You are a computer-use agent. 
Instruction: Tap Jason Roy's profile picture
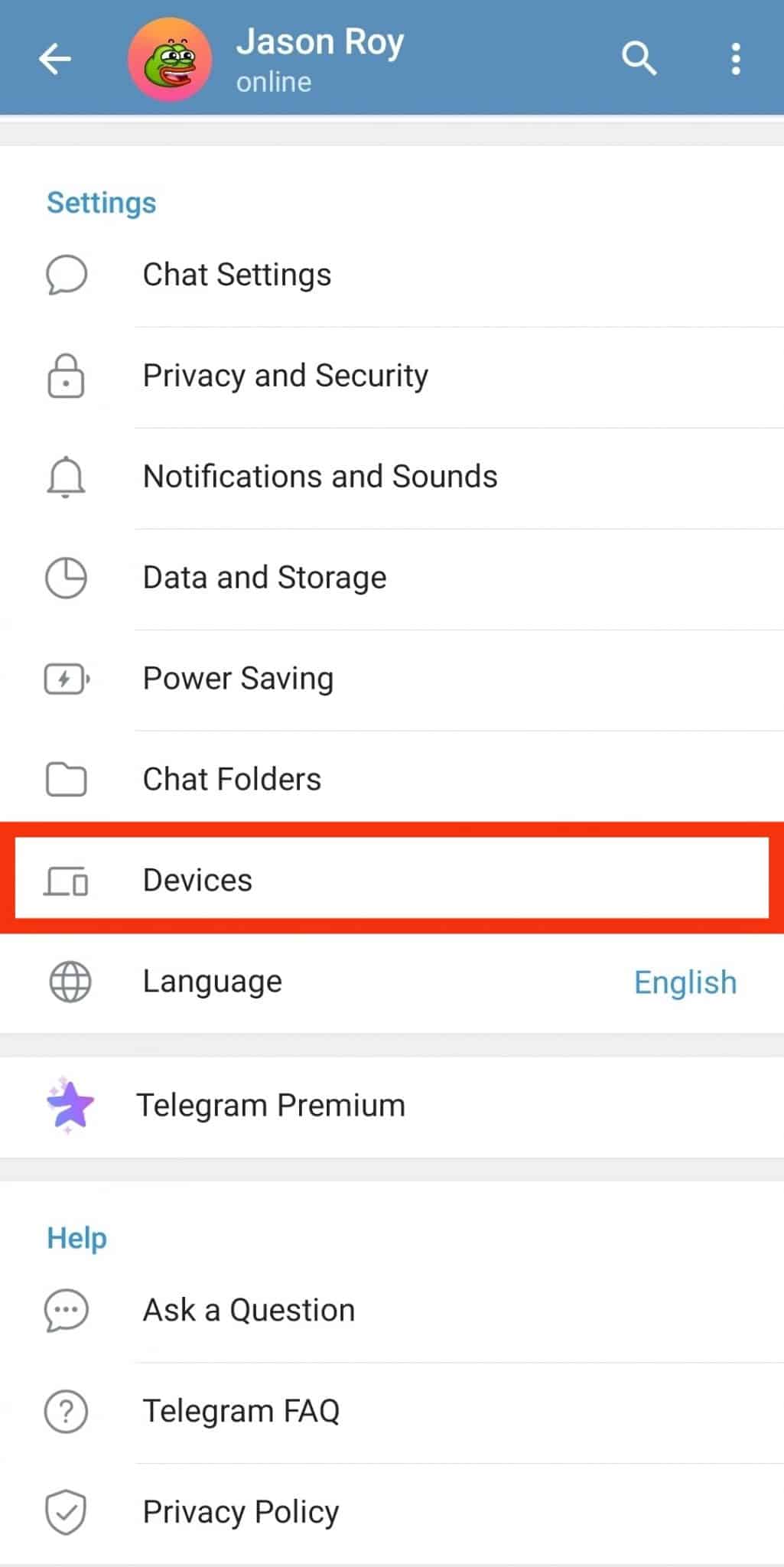click(x=171, y=59)
